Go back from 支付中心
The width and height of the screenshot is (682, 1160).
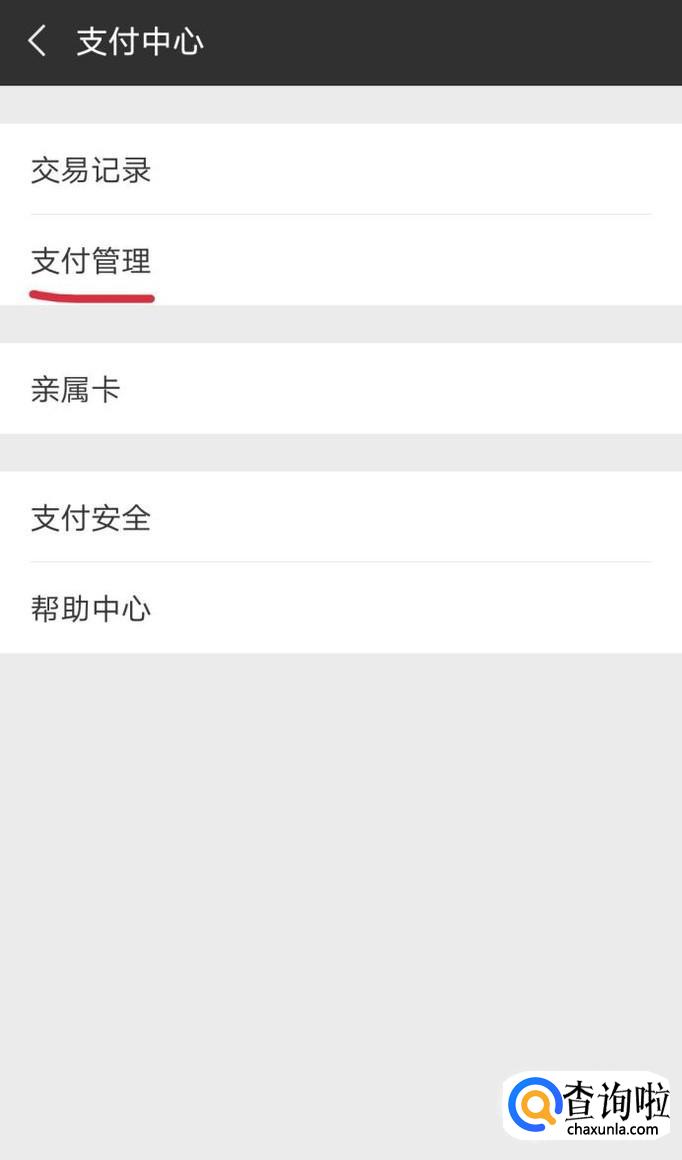click(x=37, y=41)
